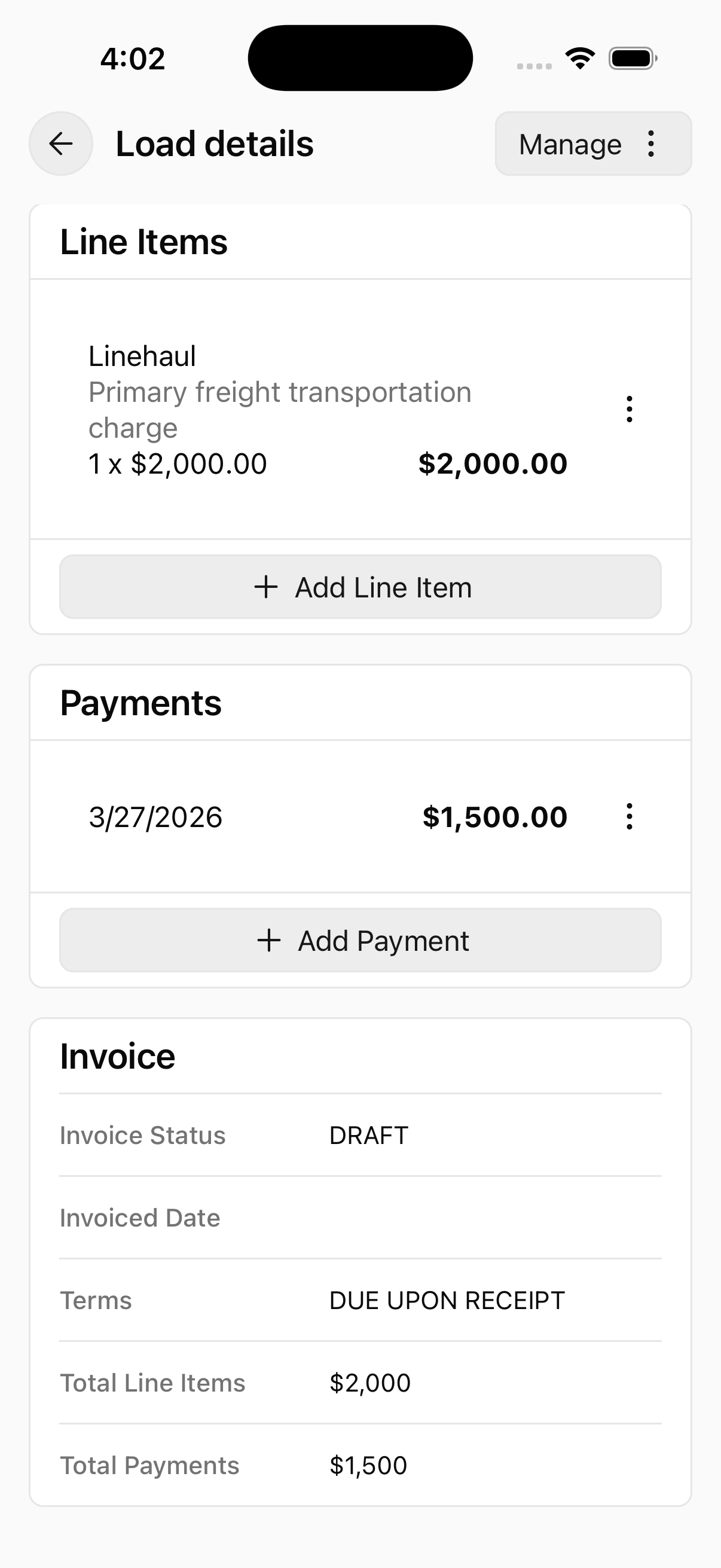The height and width of the screenshot is (1568, 721).
Task: Open the Manage menu
Action: (x=570, y=144)
